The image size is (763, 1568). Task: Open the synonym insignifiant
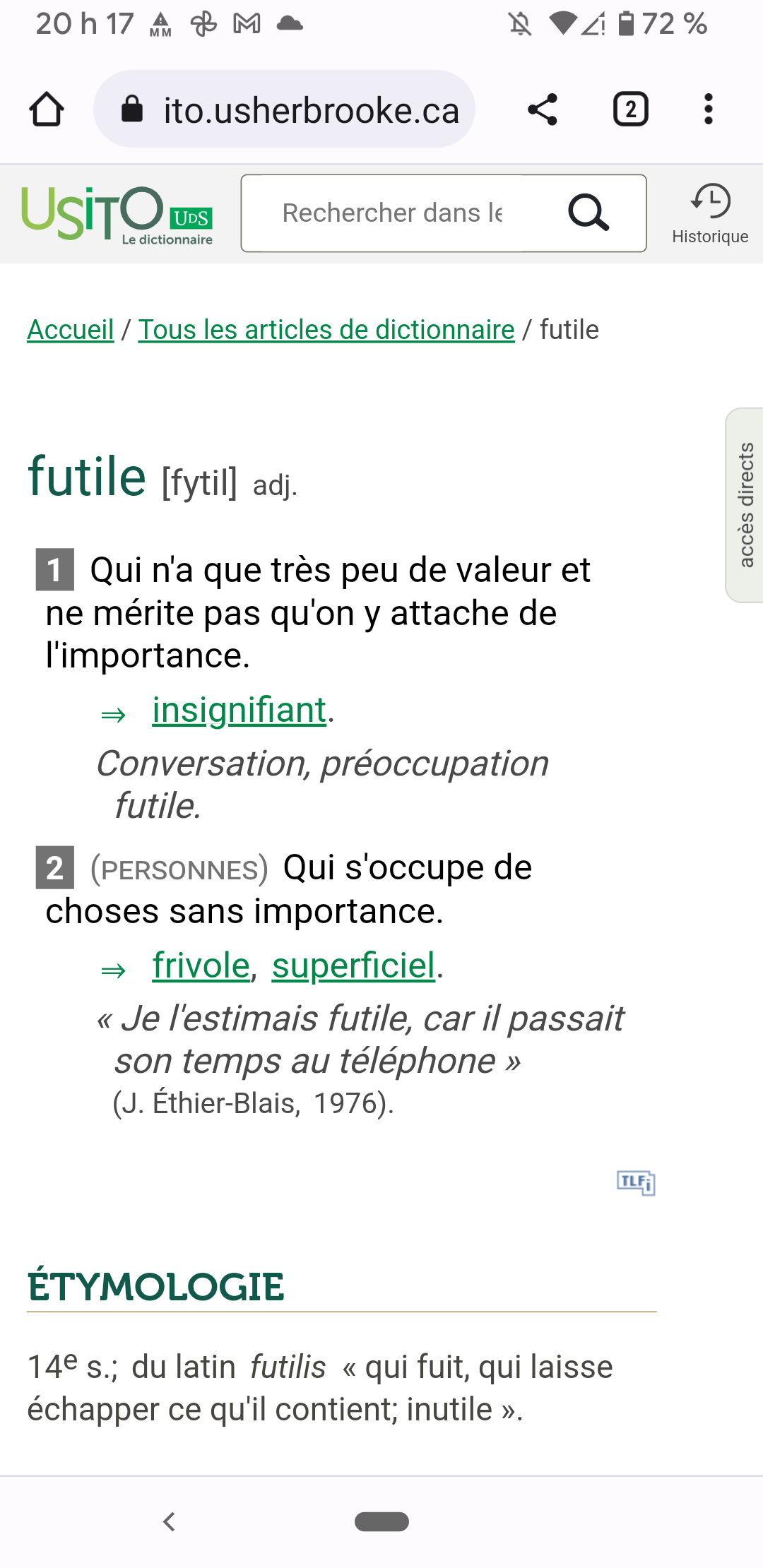pos(239,710)
